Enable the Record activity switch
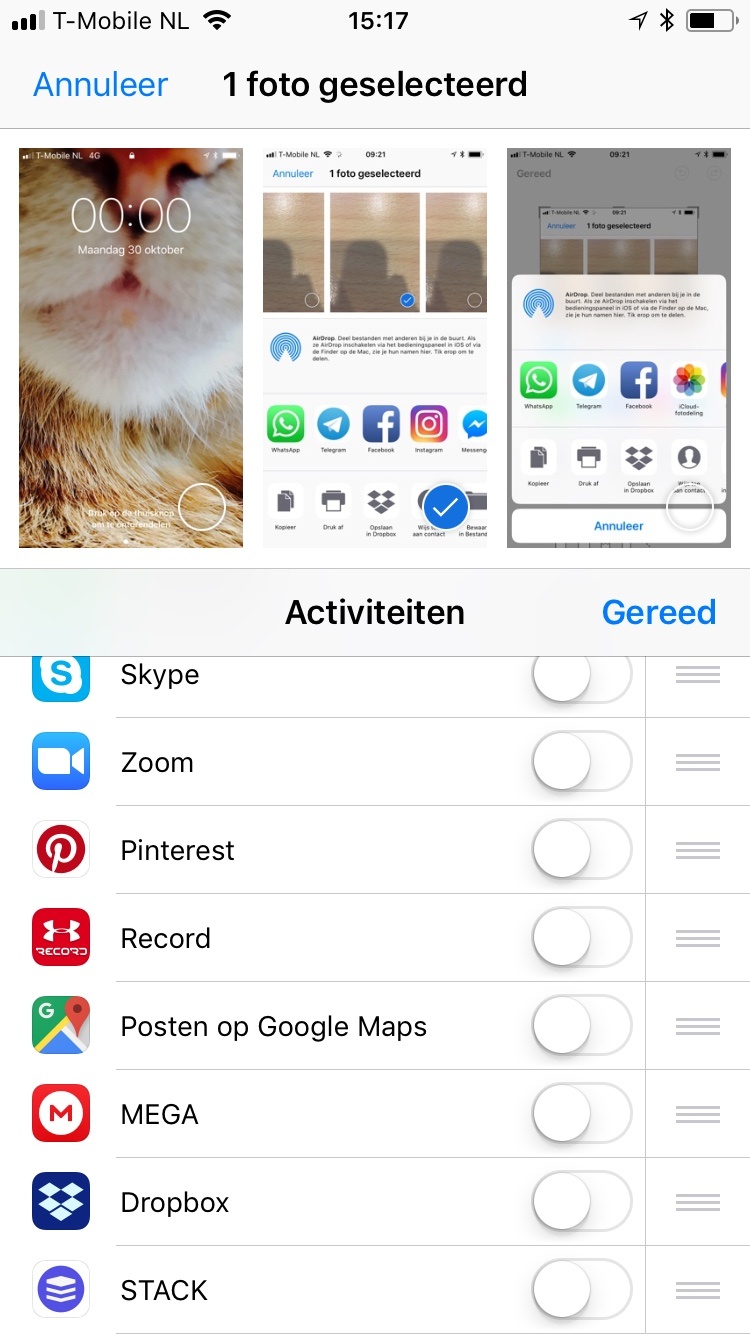The height and width of the screenshot is (1334, 750). pos(582,938)
